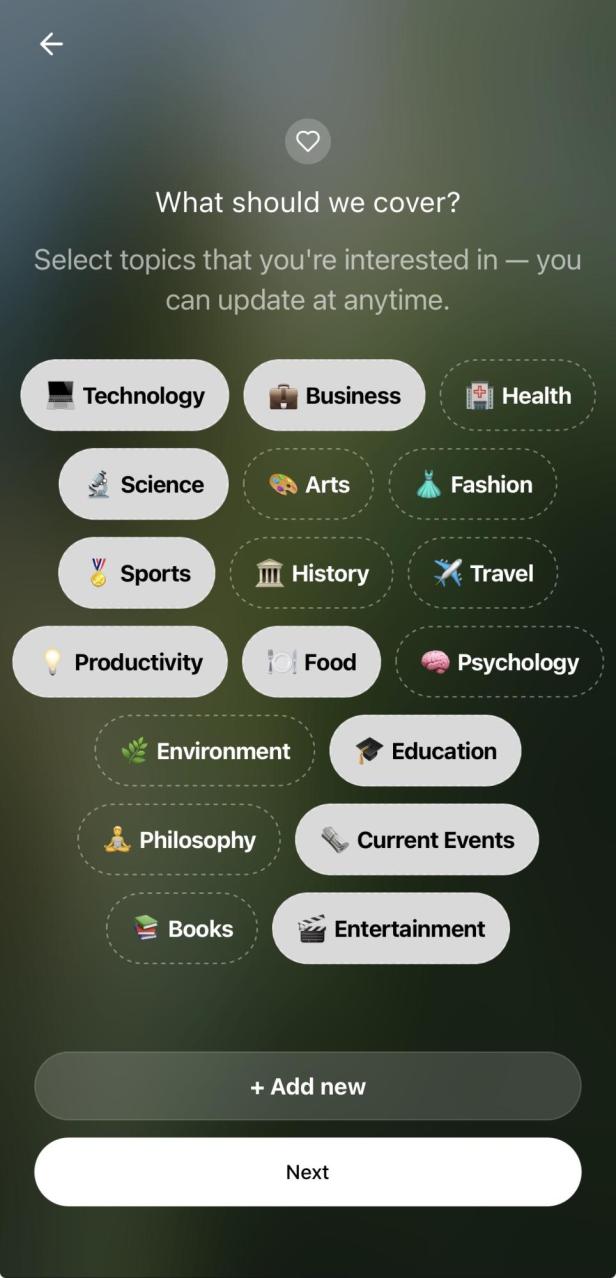Viewport: 616px width, 1278px height.
Task: Add Psychology to your topics
Action: tap(500, 662)
